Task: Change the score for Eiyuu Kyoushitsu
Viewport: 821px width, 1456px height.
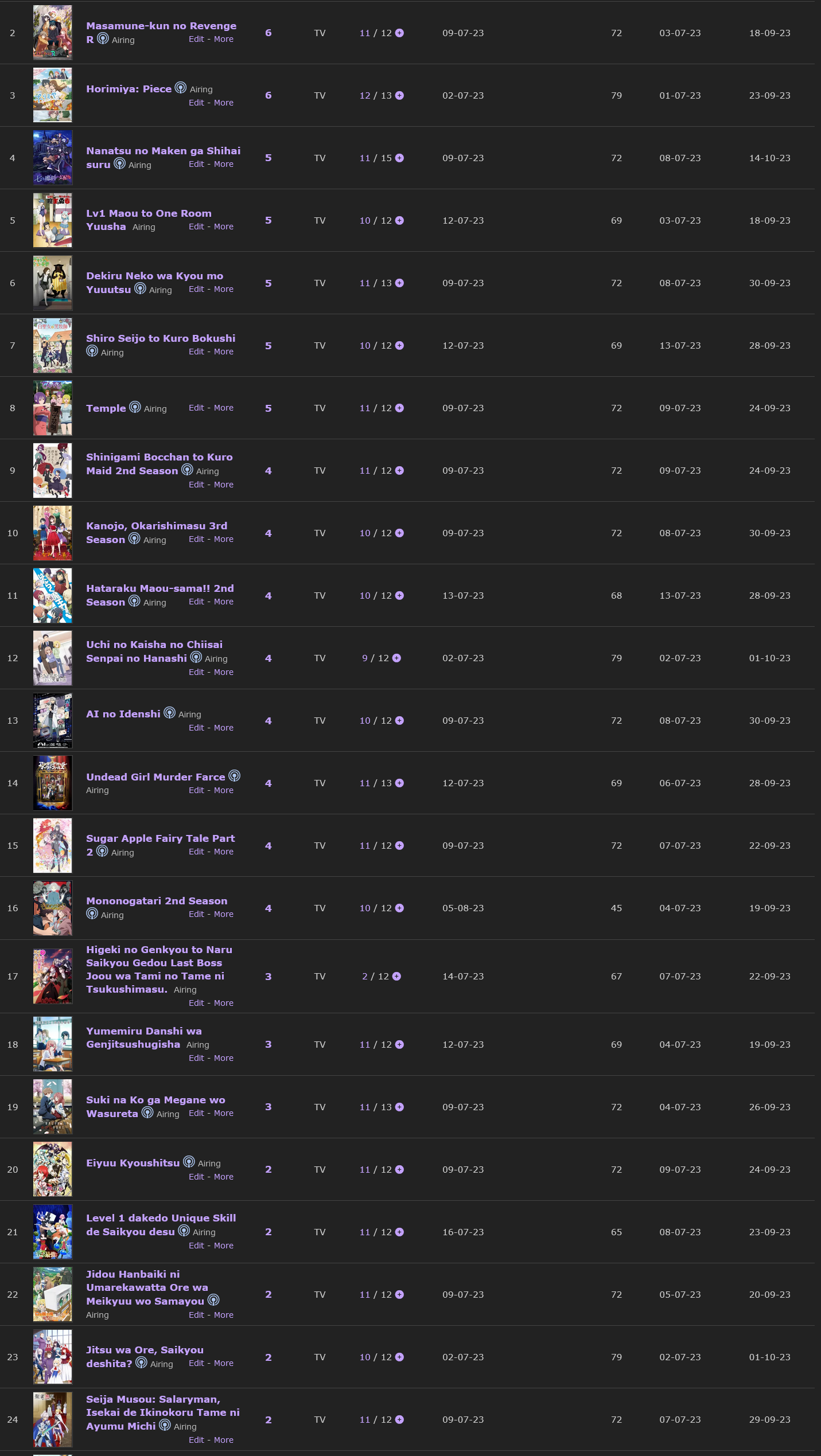Action: tap(268, 1169)
